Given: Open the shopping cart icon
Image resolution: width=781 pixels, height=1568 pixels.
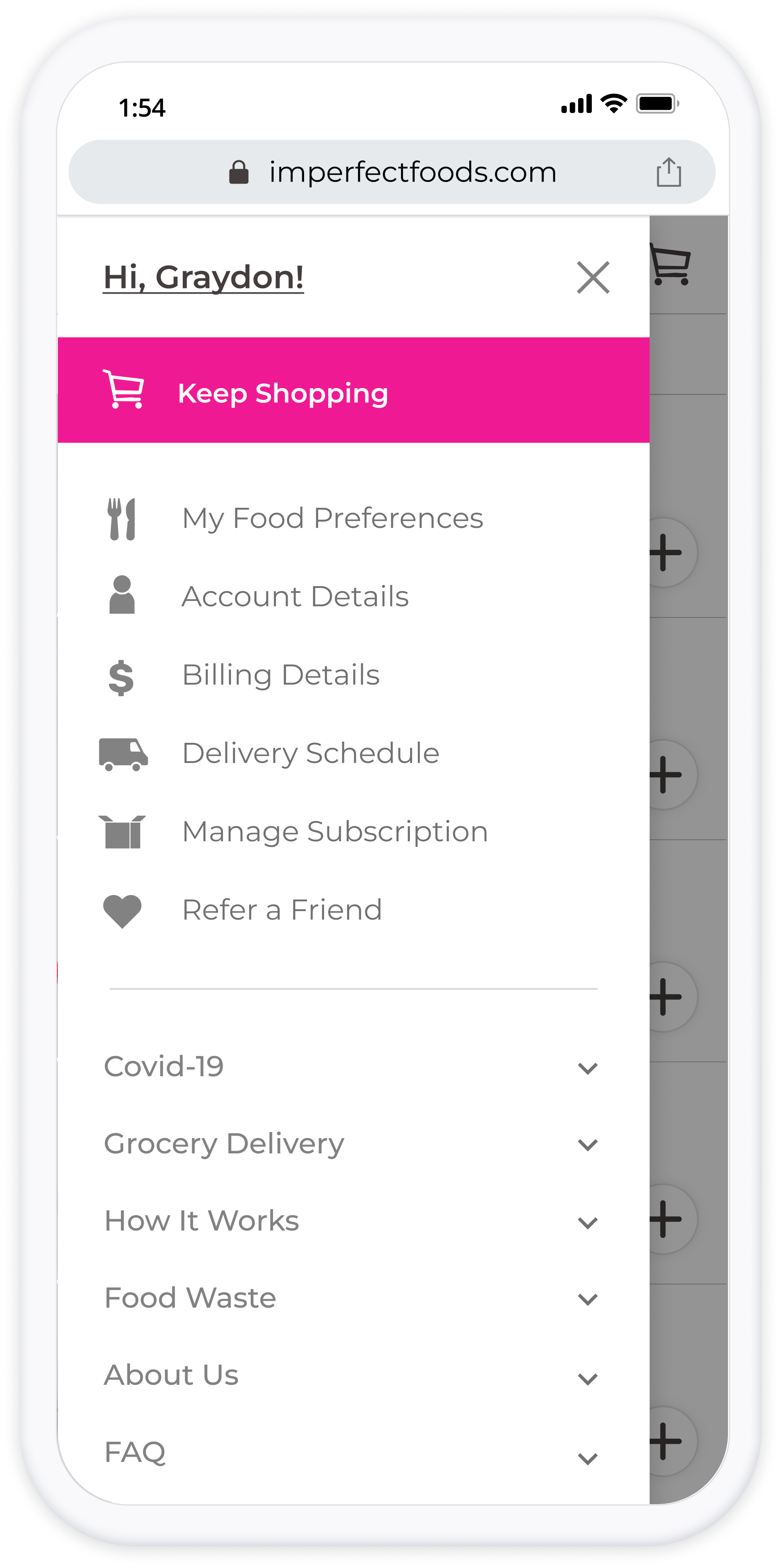Looking at the screenshot, I should click(x=671, y=264).
